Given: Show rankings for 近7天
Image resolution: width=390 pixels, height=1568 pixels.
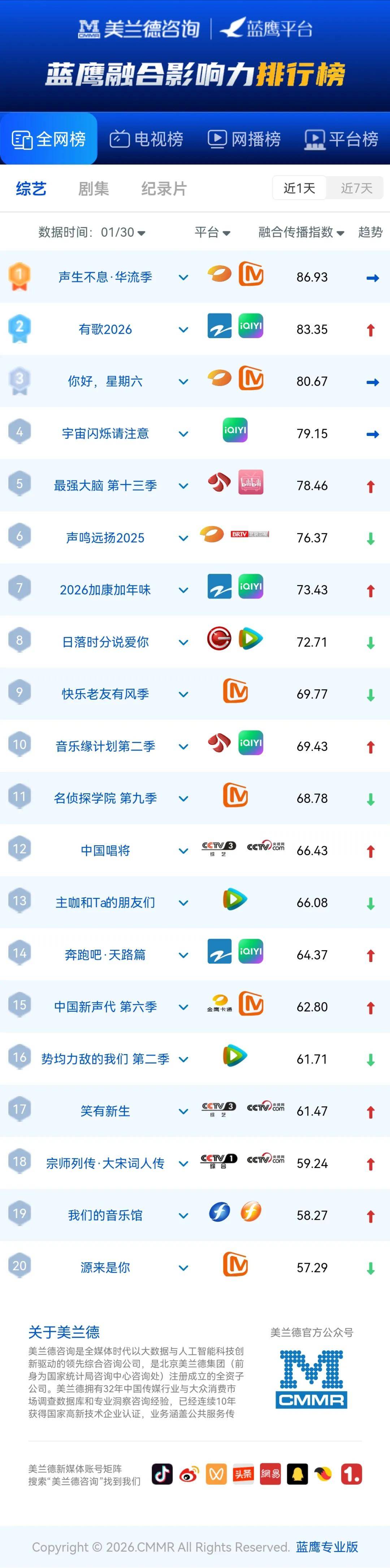Looking at the screenshot, I should click(356, 188).
